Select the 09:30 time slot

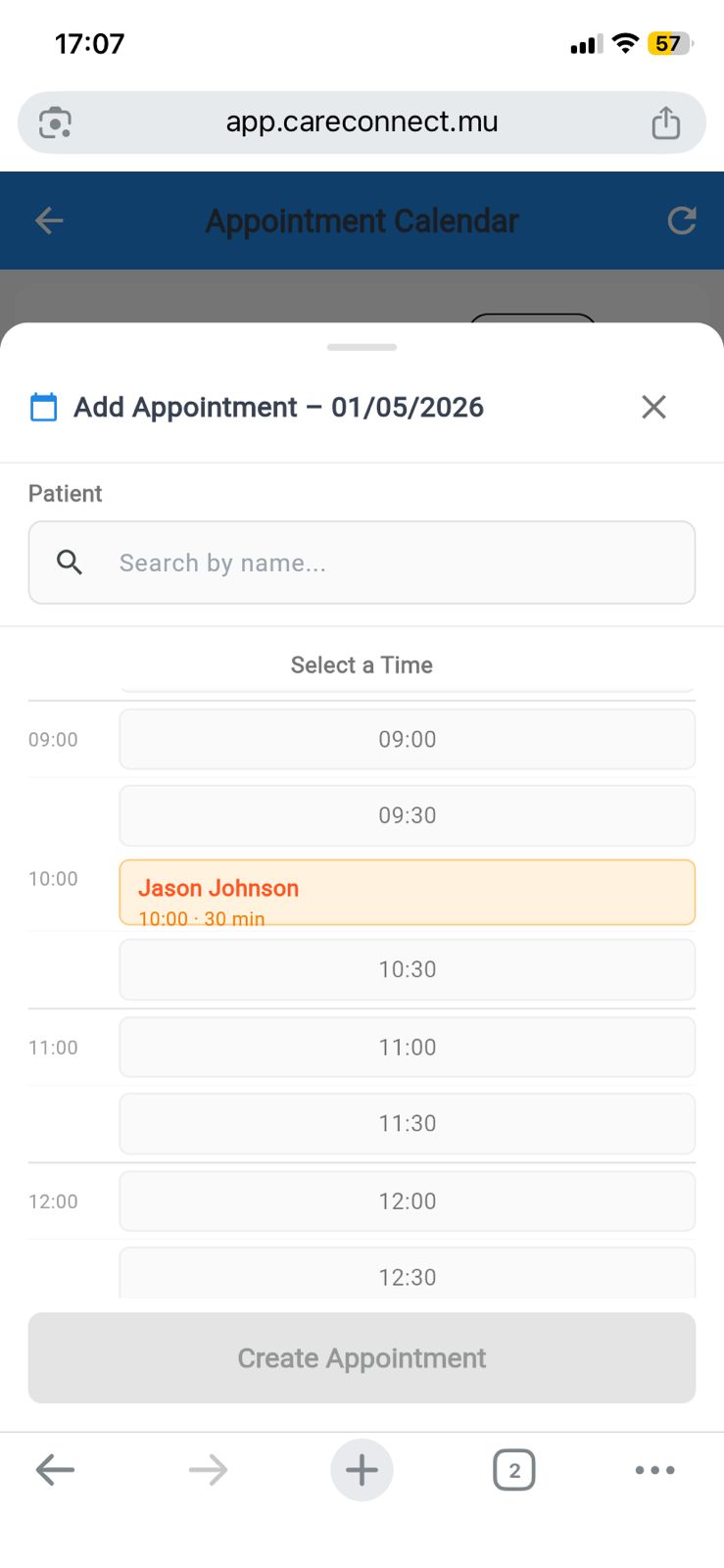[407, 814]
